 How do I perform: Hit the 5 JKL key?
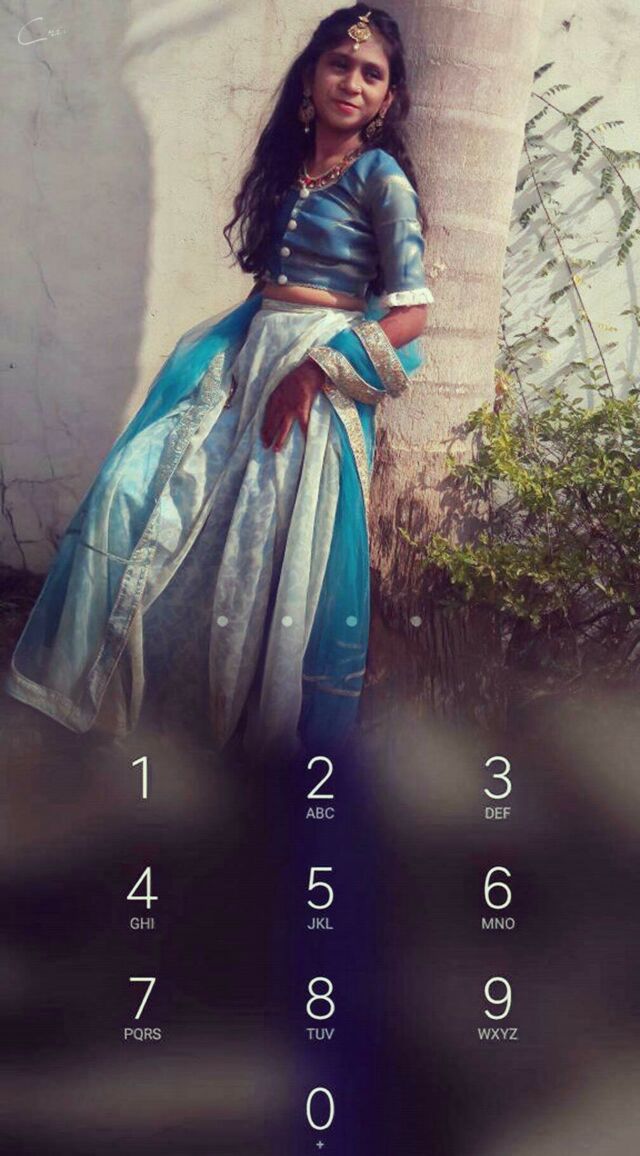coord(320,897)
